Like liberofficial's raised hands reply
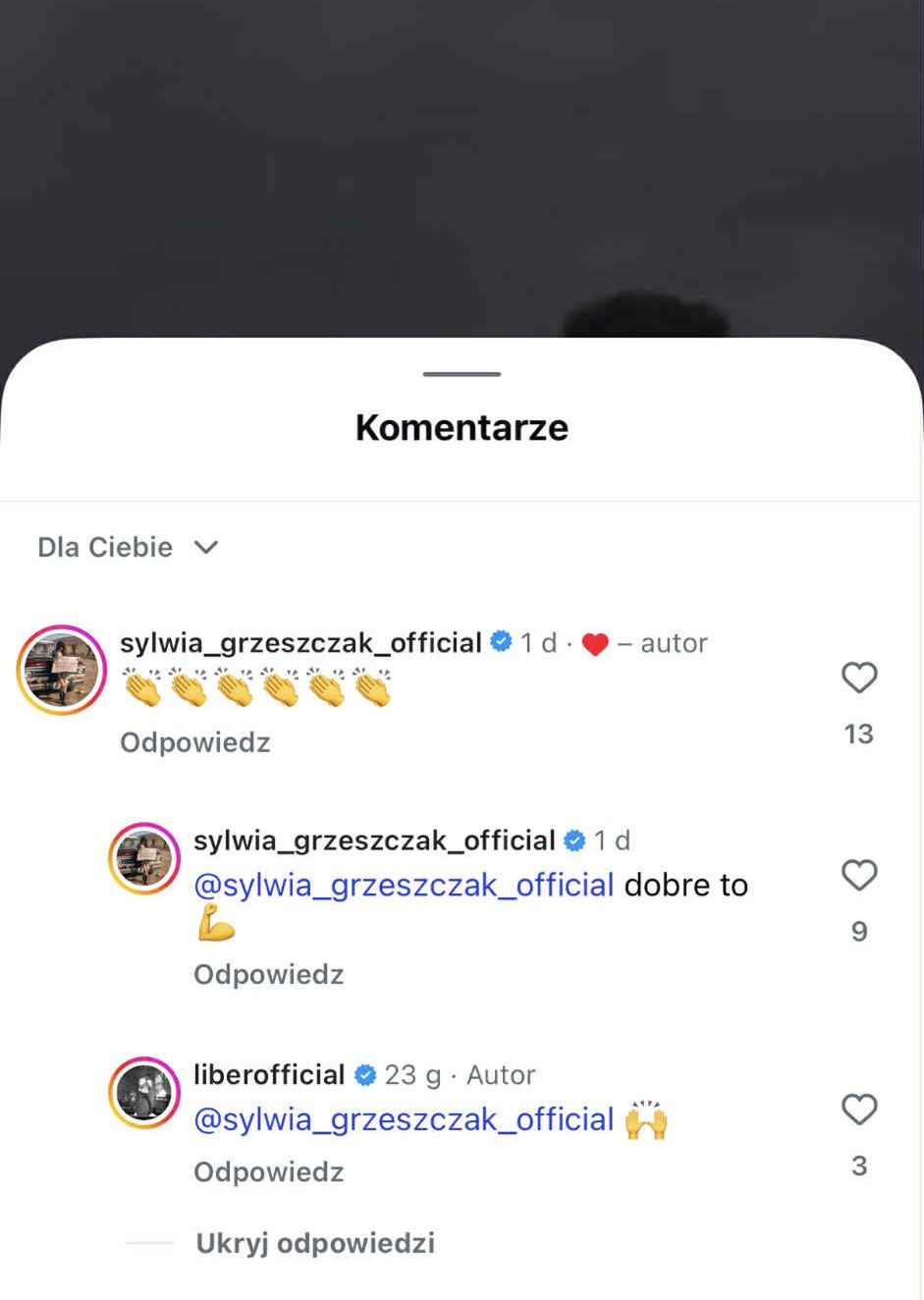Screen dimensions: 924x1300 (x=859, y=1110)
